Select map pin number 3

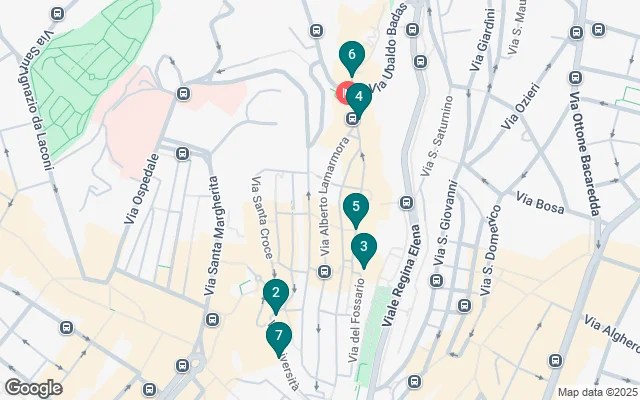click(x=364, y=247)
